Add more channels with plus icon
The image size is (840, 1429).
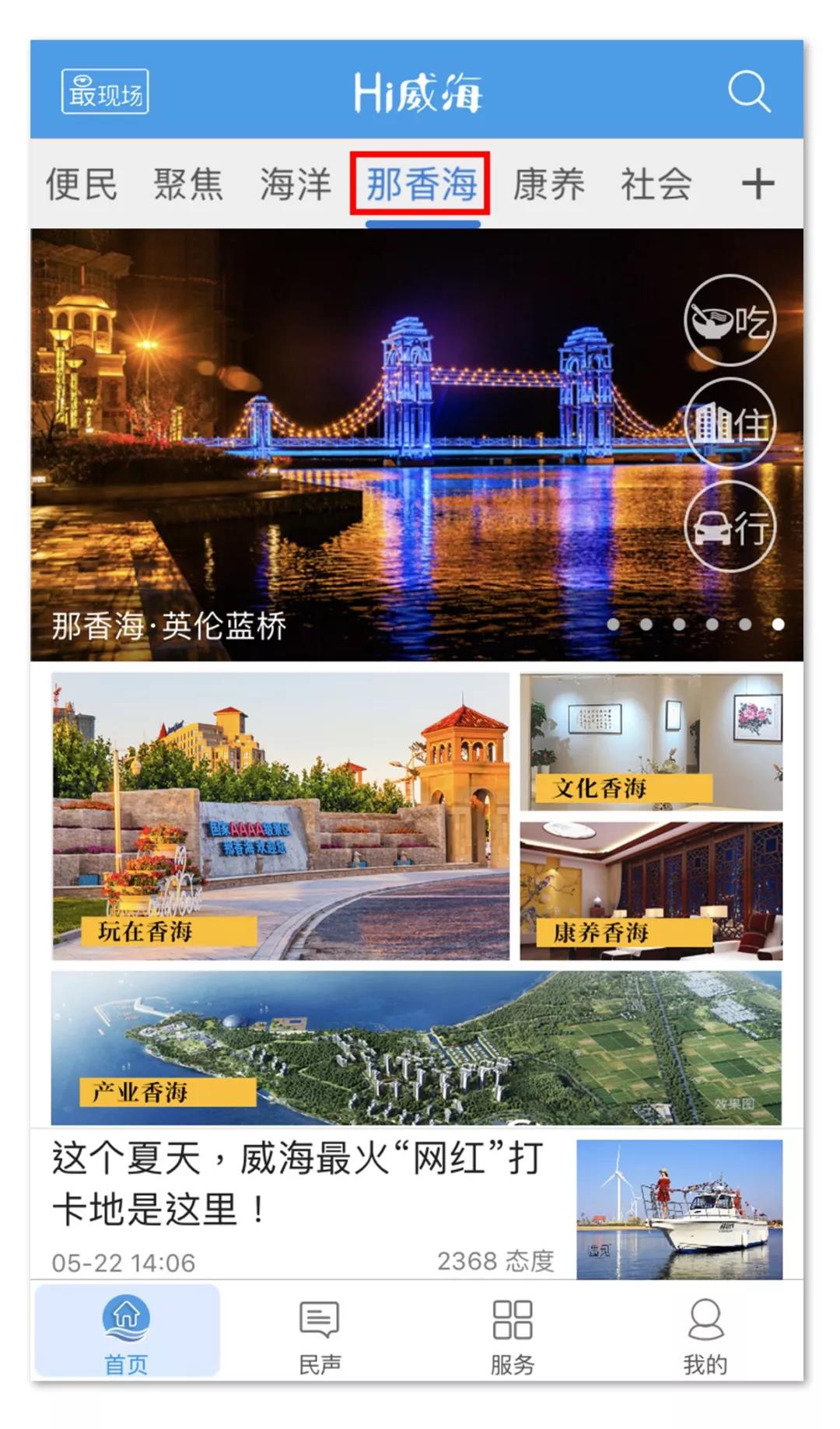coord(758,184)
